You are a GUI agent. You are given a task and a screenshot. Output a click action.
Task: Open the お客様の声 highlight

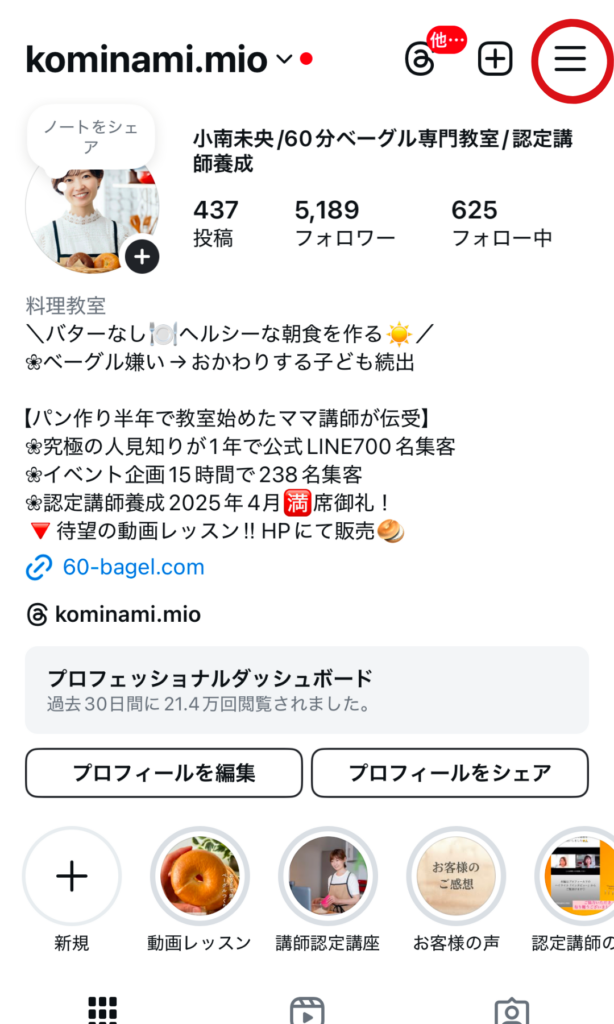[x=456, y=877]
